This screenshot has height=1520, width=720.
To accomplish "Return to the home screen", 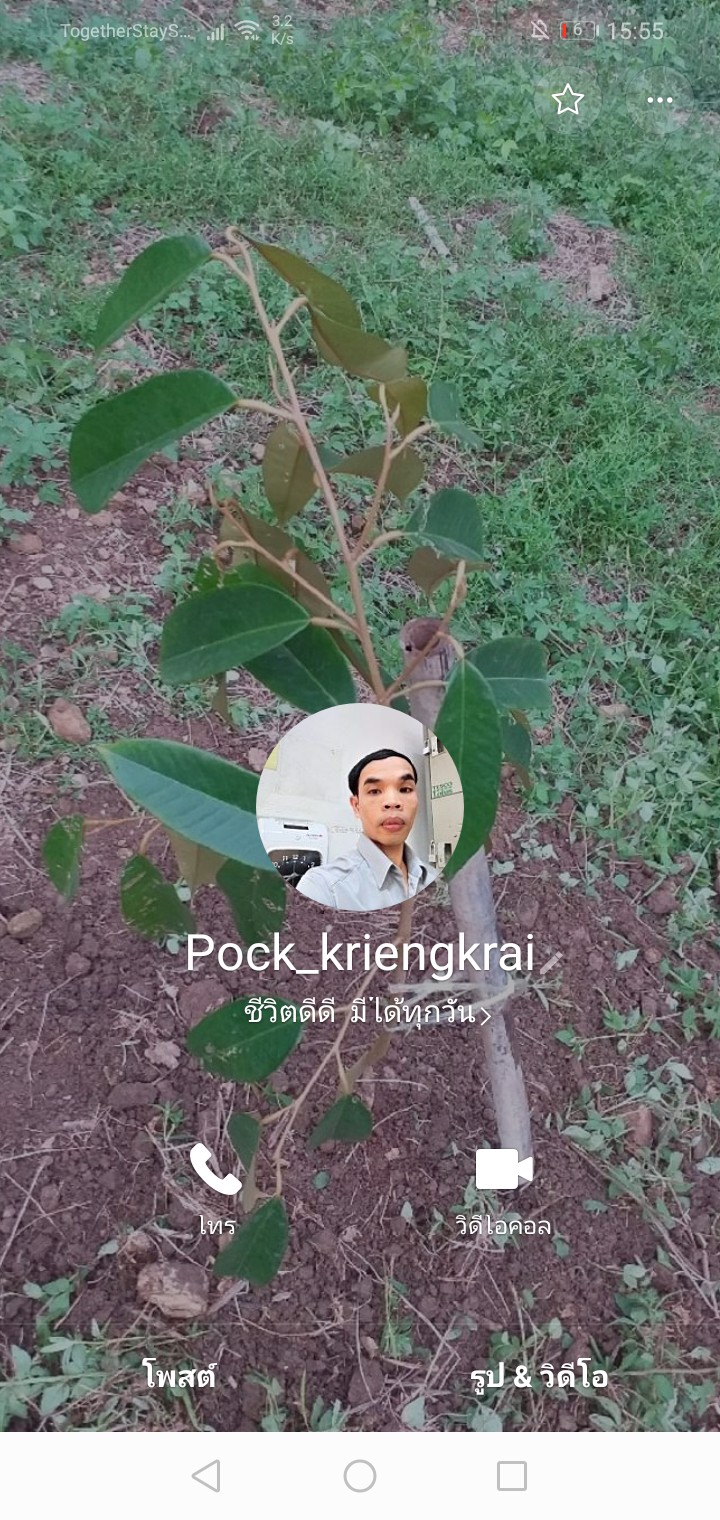I will click(360, 1475).
